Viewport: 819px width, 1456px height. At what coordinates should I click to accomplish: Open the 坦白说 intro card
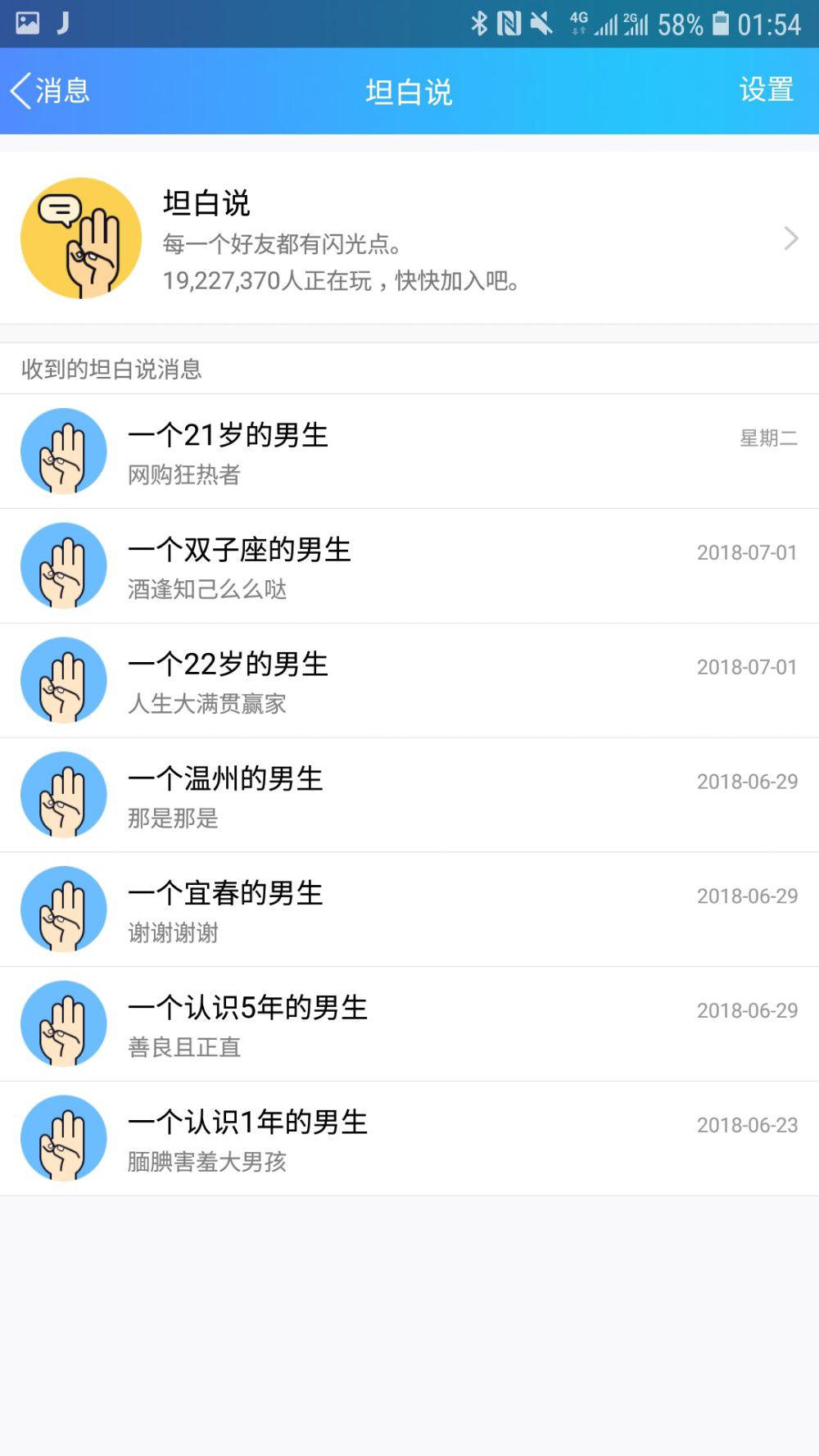[409, 238]
